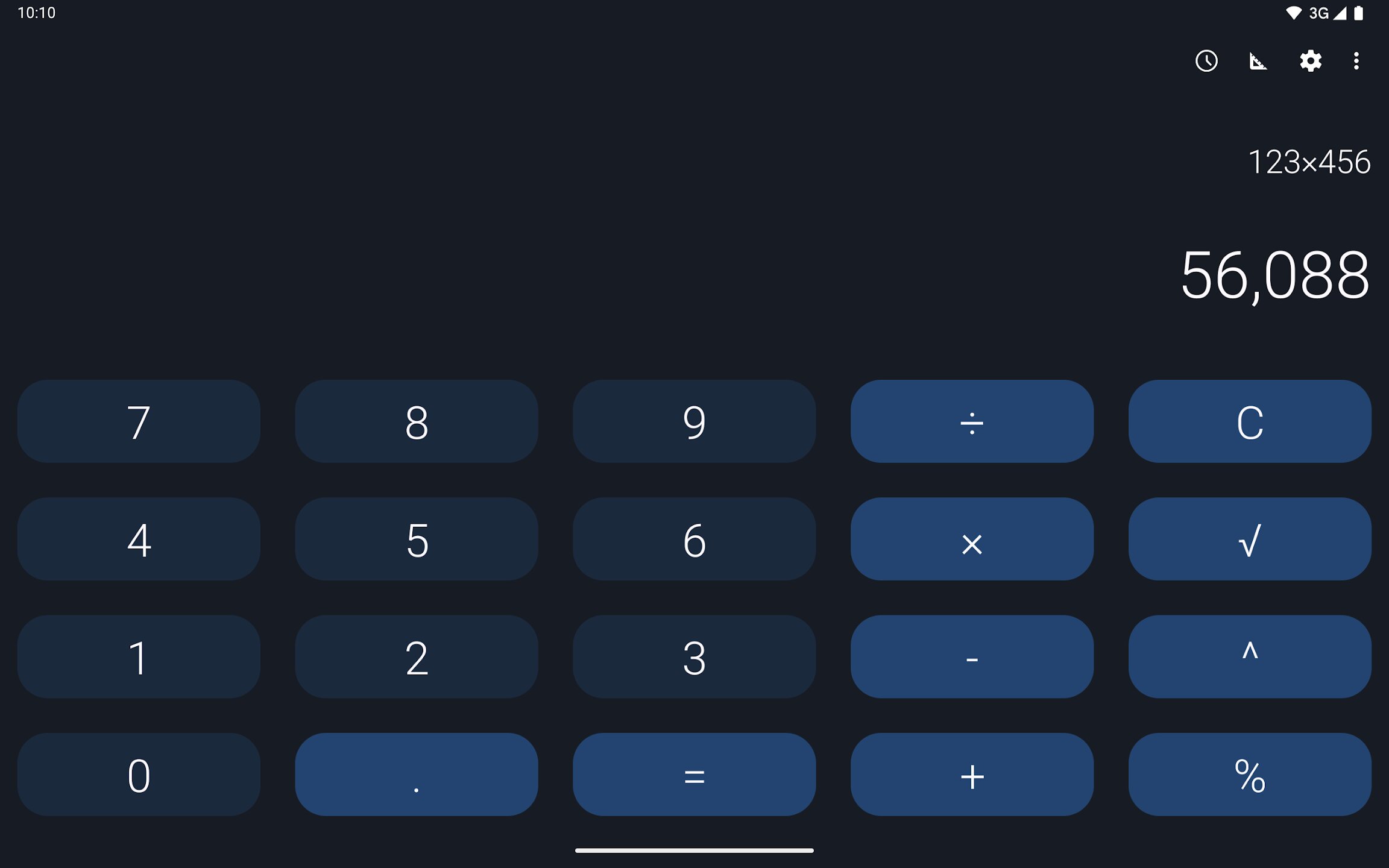Screen dimensions: 1389x868
Task: Enter digit 2
Action: [x=417, y=656]
